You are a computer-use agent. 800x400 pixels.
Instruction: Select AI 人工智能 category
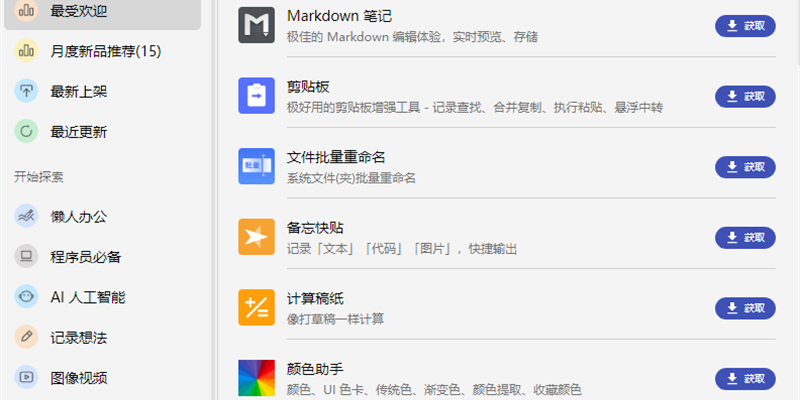pyautogui.click(x=88, y=297)
